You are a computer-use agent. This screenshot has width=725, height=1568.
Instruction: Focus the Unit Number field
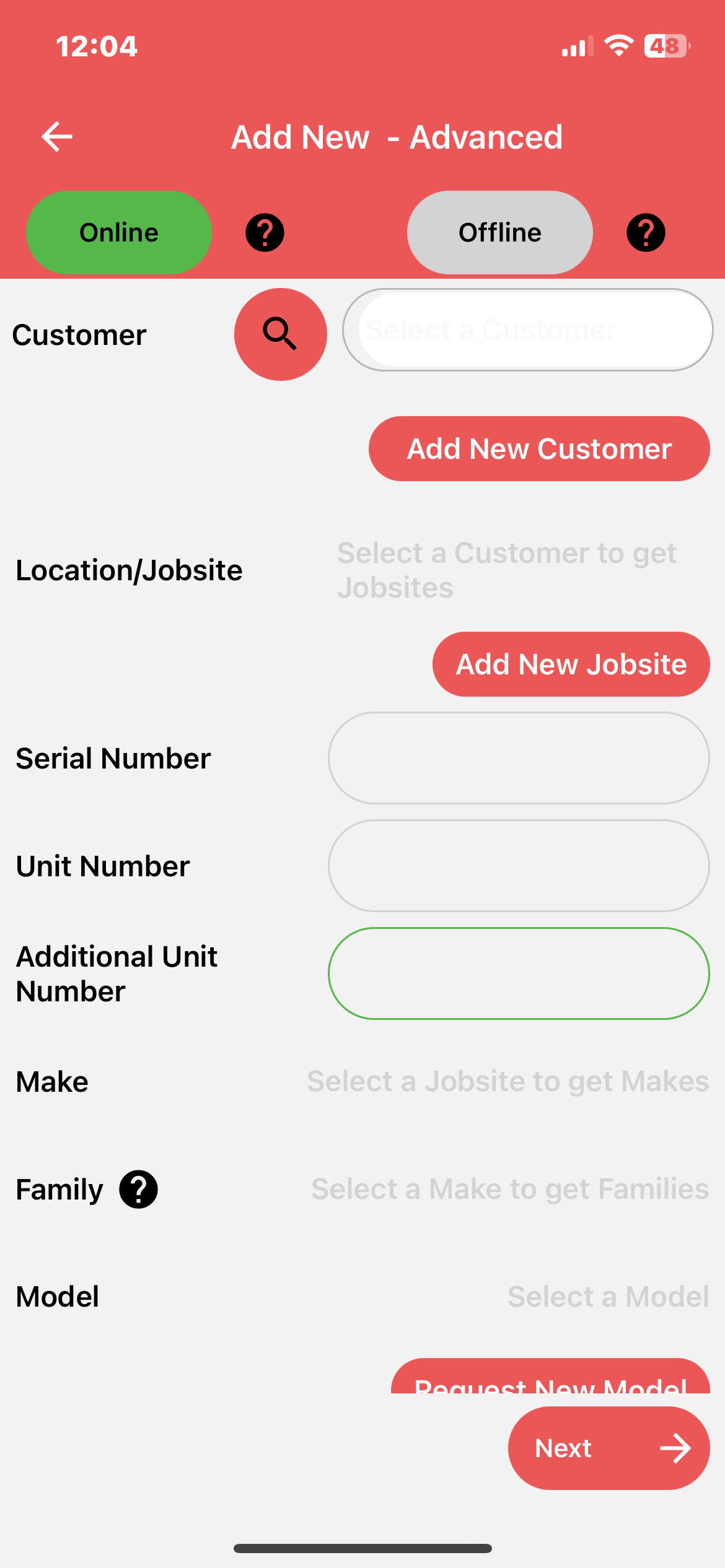[519, 866]
